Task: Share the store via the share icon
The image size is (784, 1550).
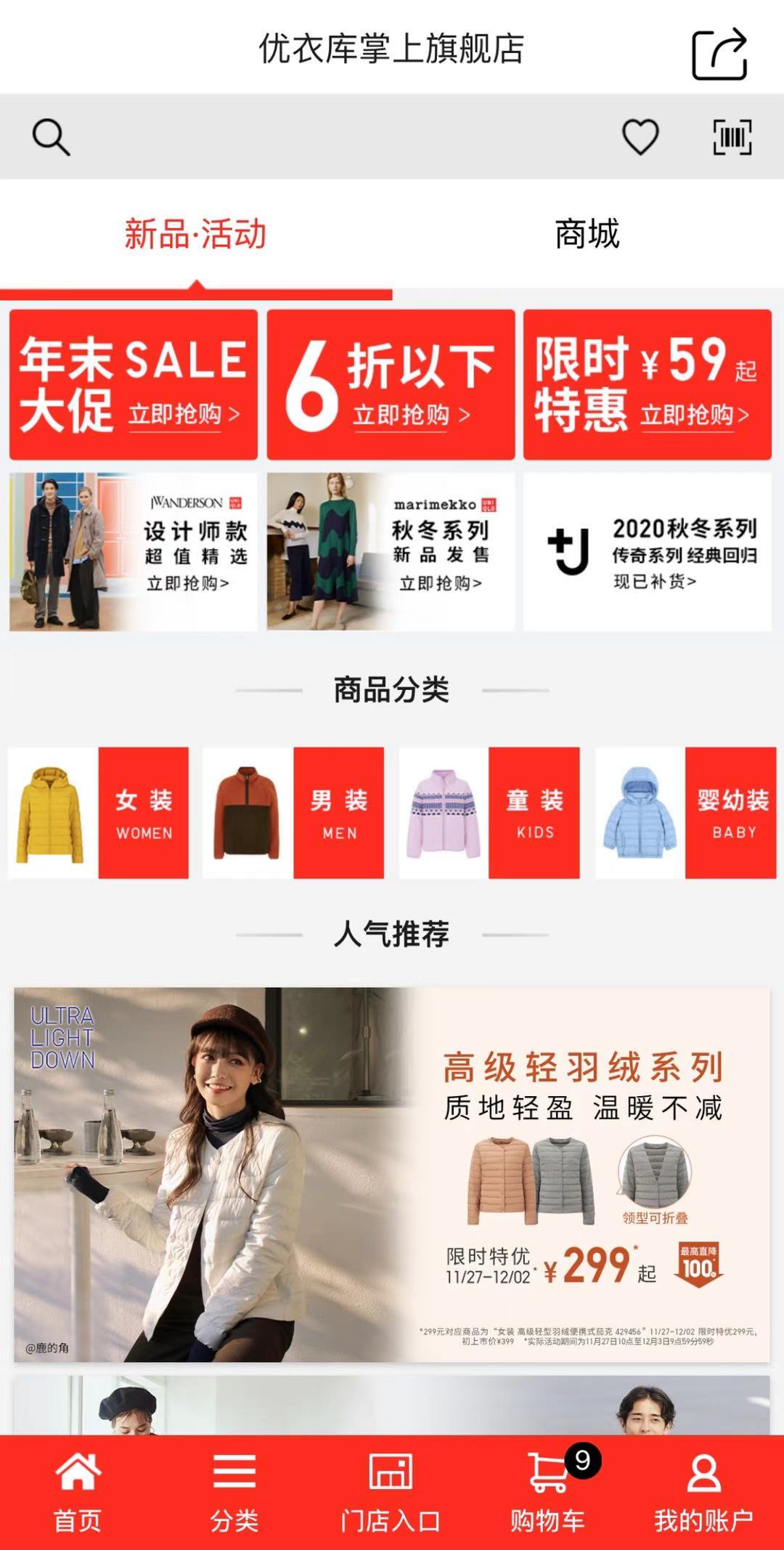Action: point(719,54)
